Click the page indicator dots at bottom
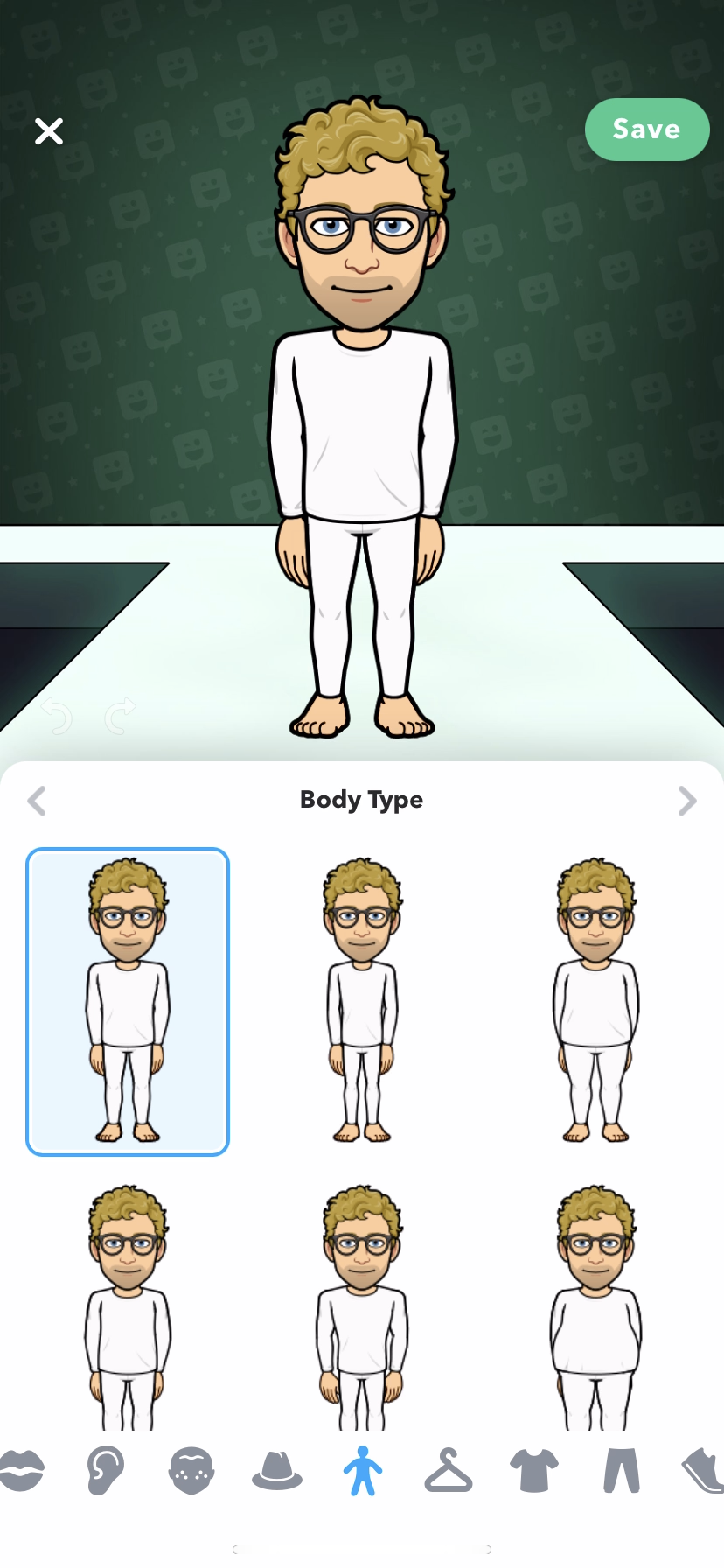Image resolution: width=724 pixels, height=1568 pixels. point(362,1549)
